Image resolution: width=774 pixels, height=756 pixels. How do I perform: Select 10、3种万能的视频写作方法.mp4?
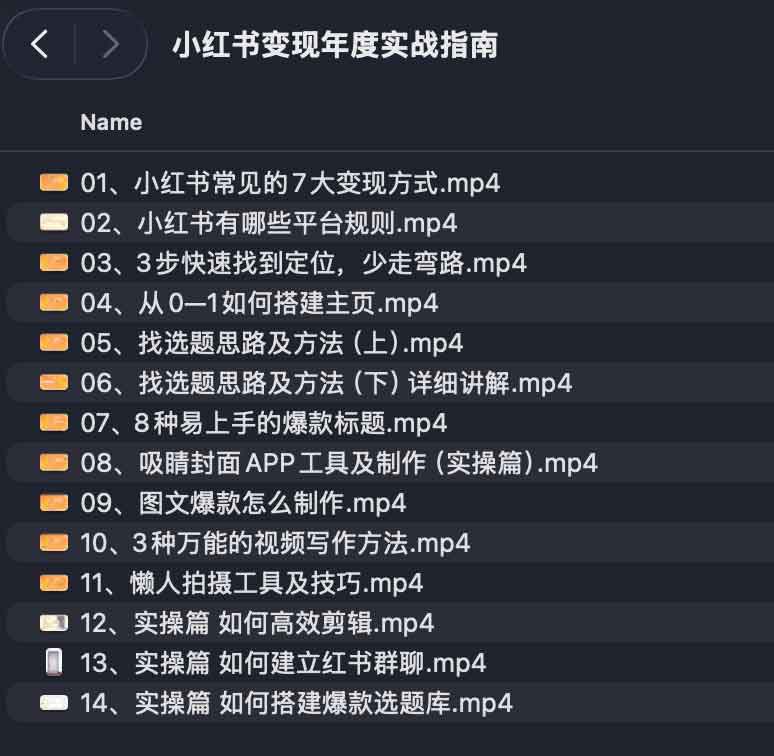(275, 543)
